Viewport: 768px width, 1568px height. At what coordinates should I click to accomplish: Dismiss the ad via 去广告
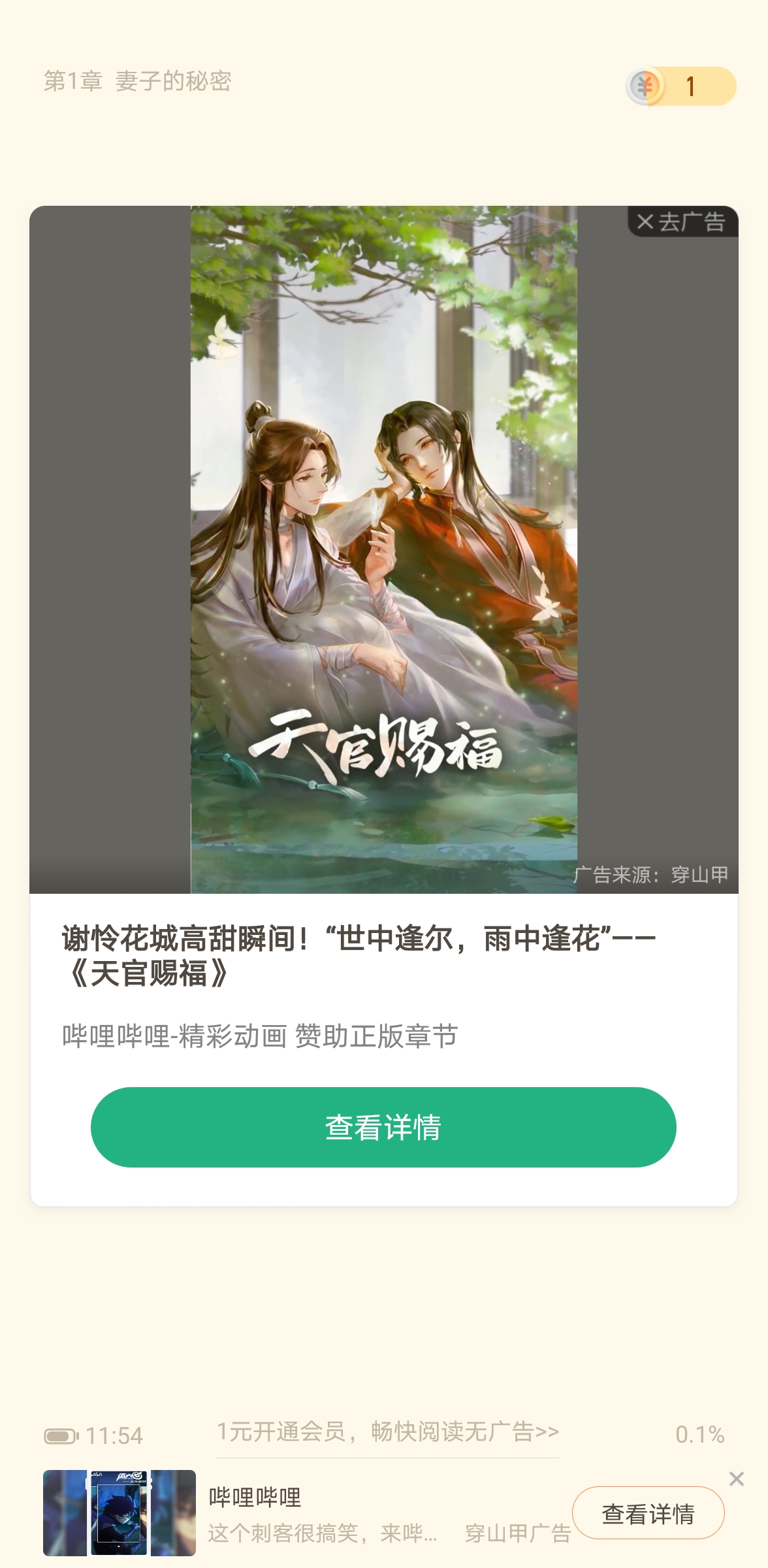coord(682,221)
